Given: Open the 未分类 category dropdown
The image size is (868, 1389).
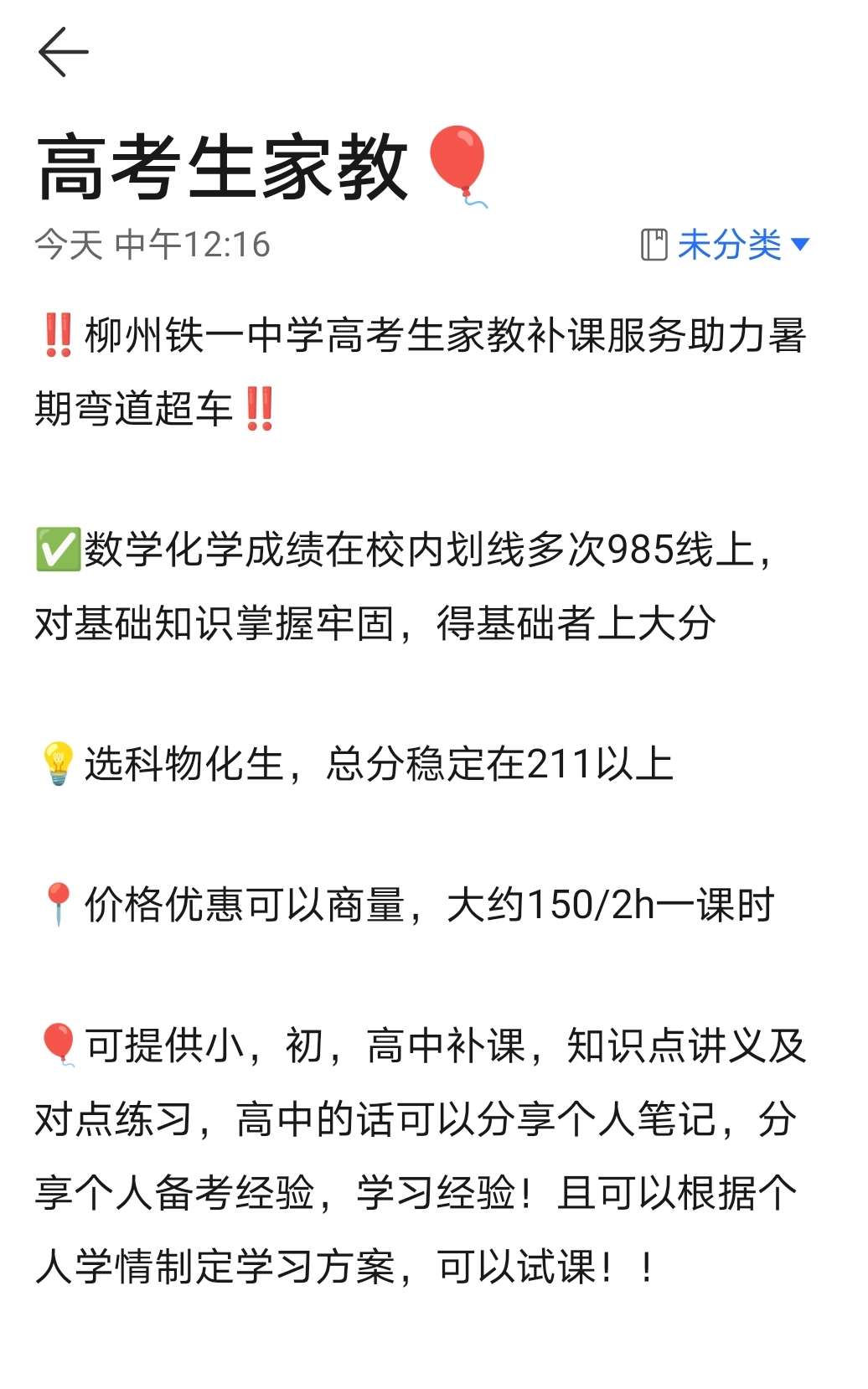Looking at the screenshot, I should (726, 245).
